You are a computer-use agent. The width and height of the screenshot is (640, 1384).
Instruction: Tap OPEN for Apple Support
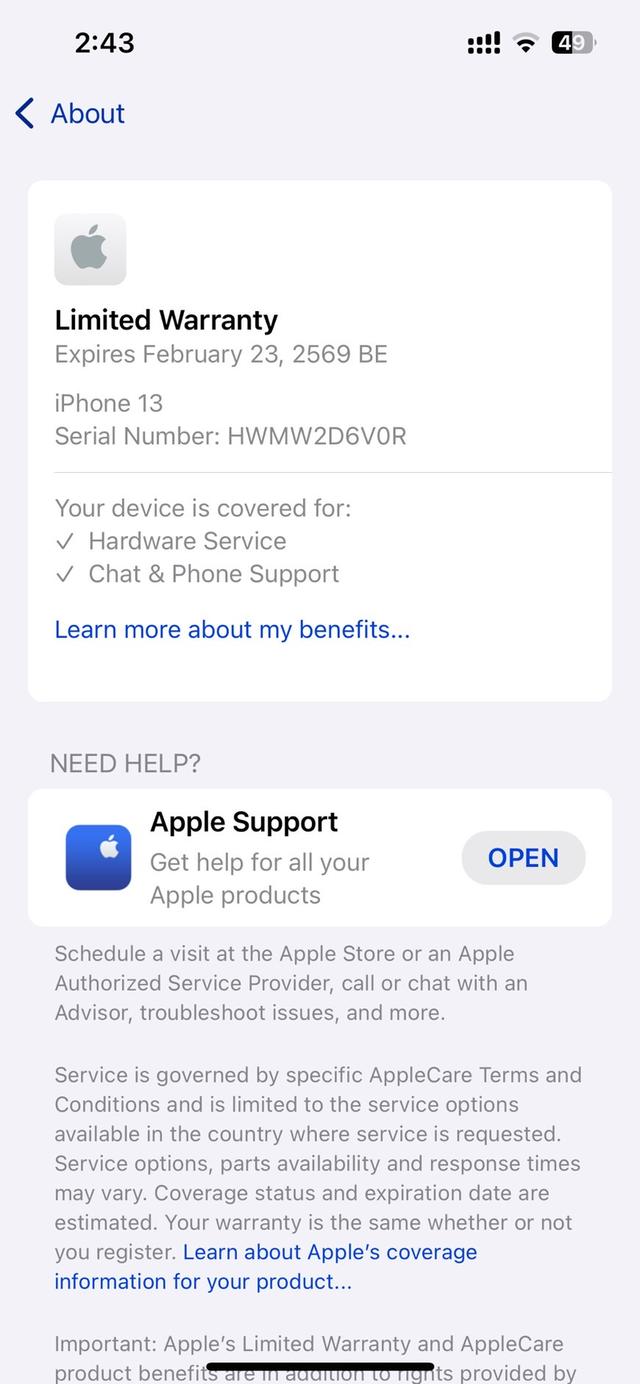[523, 858]
